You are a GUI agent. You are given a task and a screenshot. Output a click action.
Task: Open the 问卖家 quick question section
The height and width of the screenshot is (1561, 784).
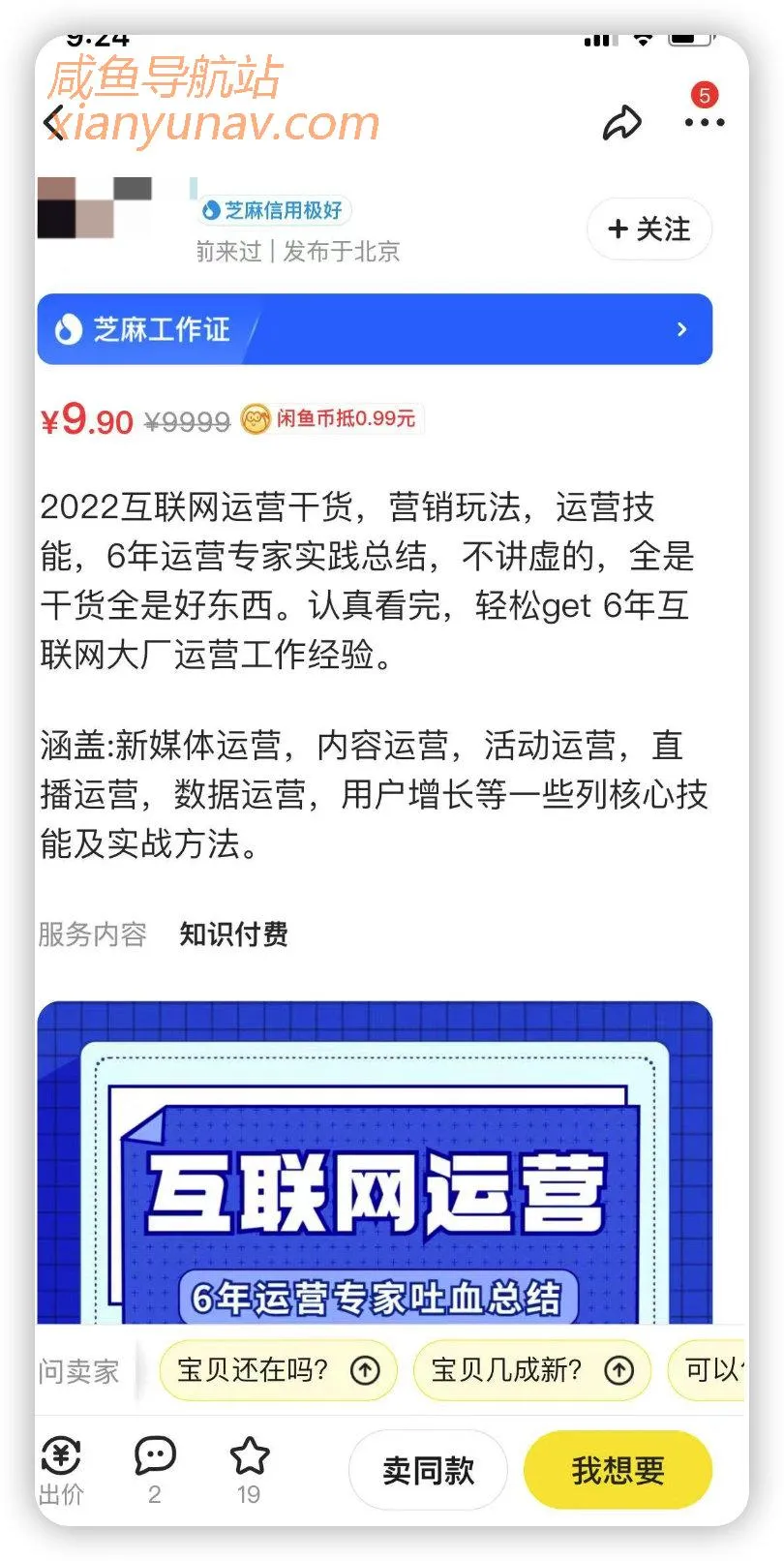tap(77, 1370)
